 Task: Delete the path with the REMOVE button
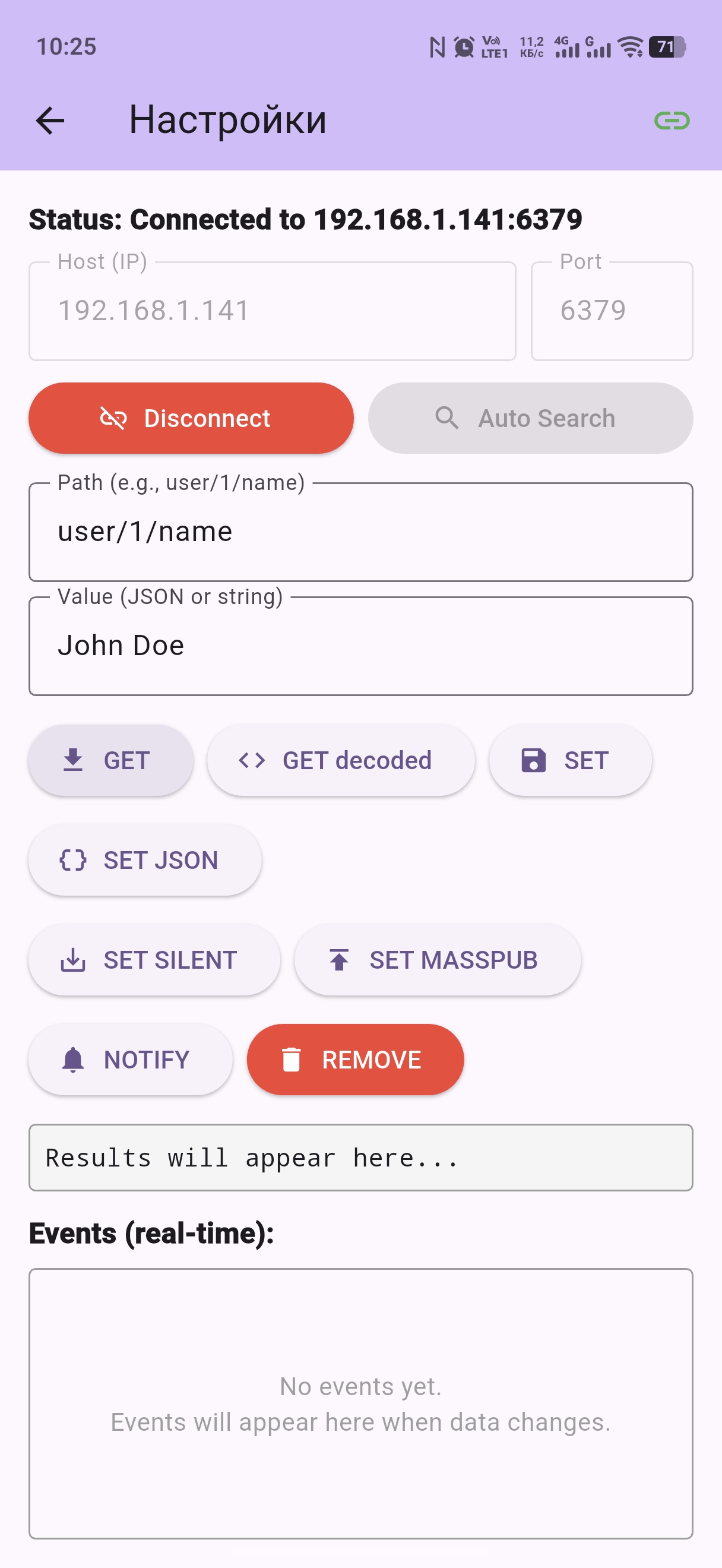click(355, 1060)
